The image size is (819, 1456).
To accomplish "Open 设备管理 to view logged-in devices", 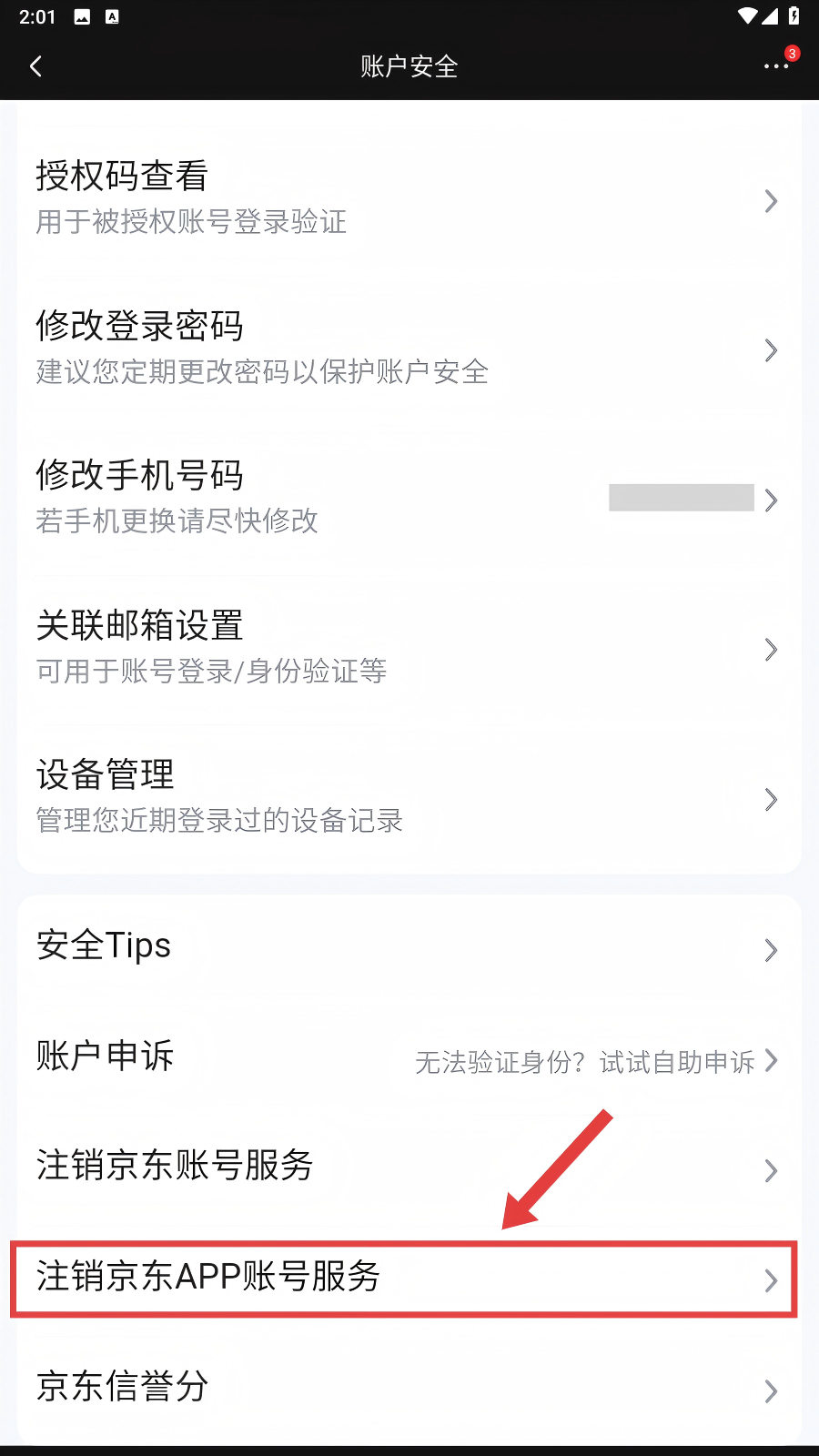I will [408, 797].
